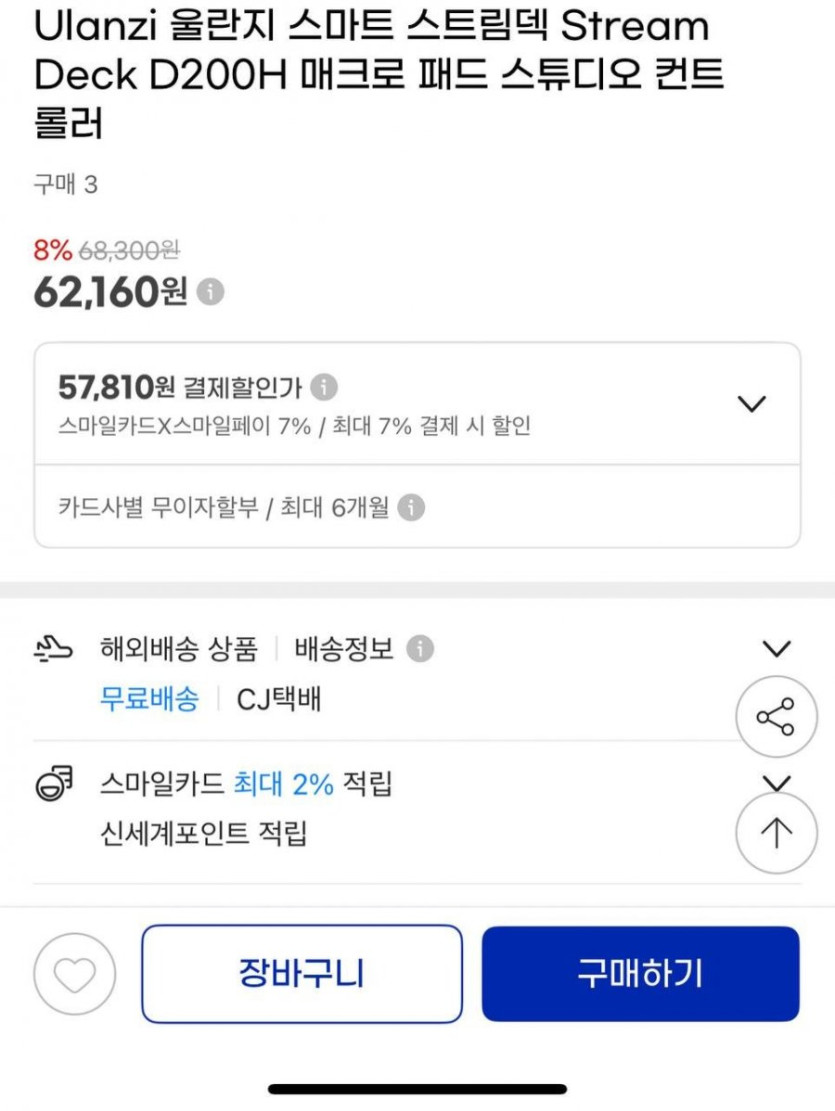Expand the 스마일카드 적립 rewards section
Image resolution: width=835 pixels, height=1111 pixels.
pyautogui.click(x=776, y=781)
